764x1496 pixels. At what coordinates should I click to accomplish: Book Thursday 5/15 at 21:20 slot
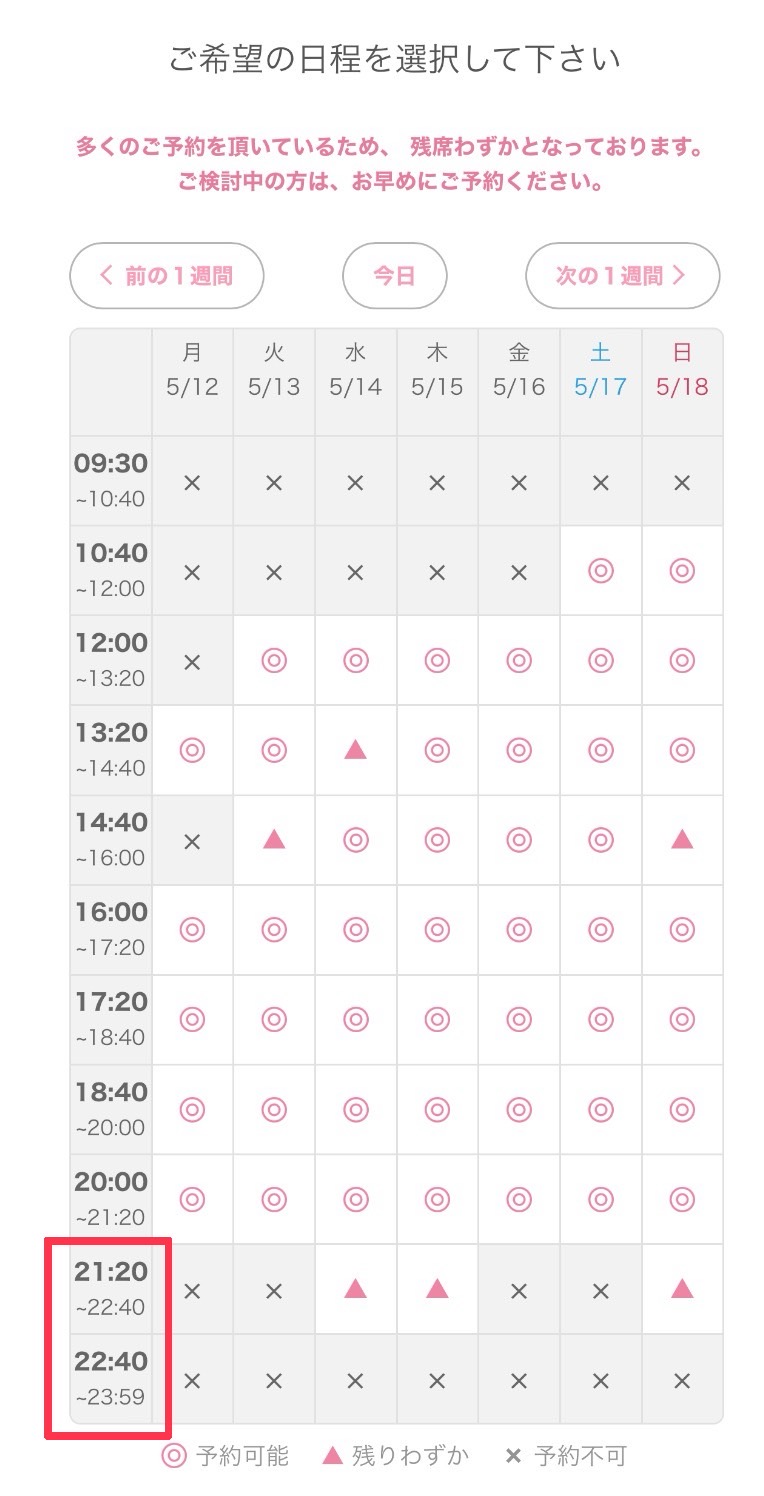click(437, 1290)
